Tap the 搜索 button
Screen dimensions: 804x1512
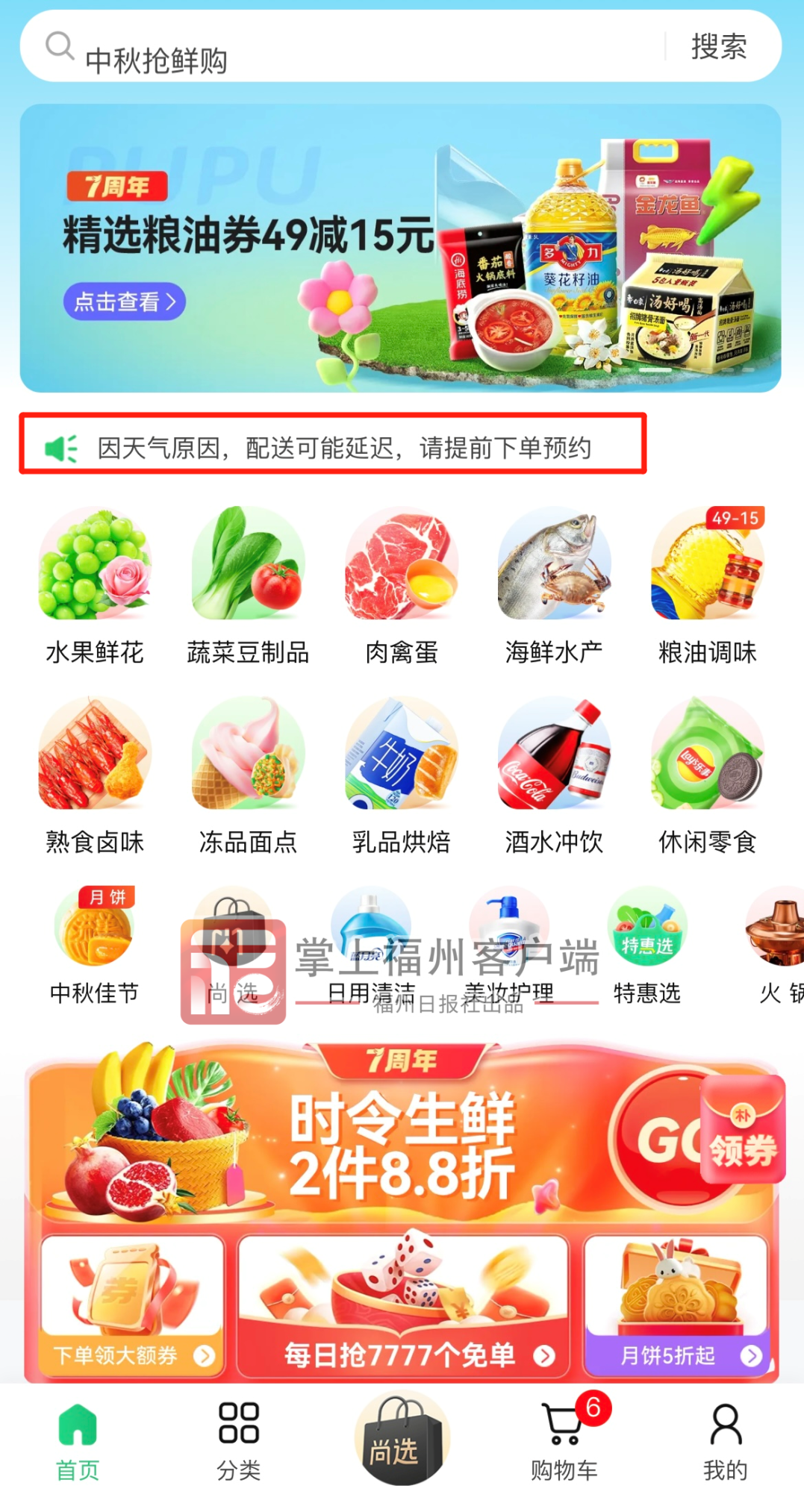point(718,47)
